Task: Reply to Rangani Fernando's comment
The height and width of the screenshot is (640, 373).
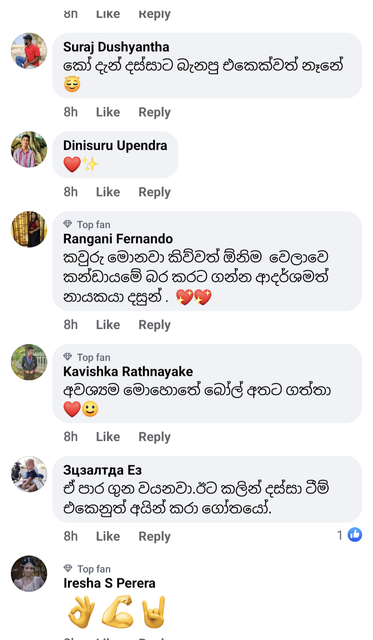Action: (x=154, y=325)
